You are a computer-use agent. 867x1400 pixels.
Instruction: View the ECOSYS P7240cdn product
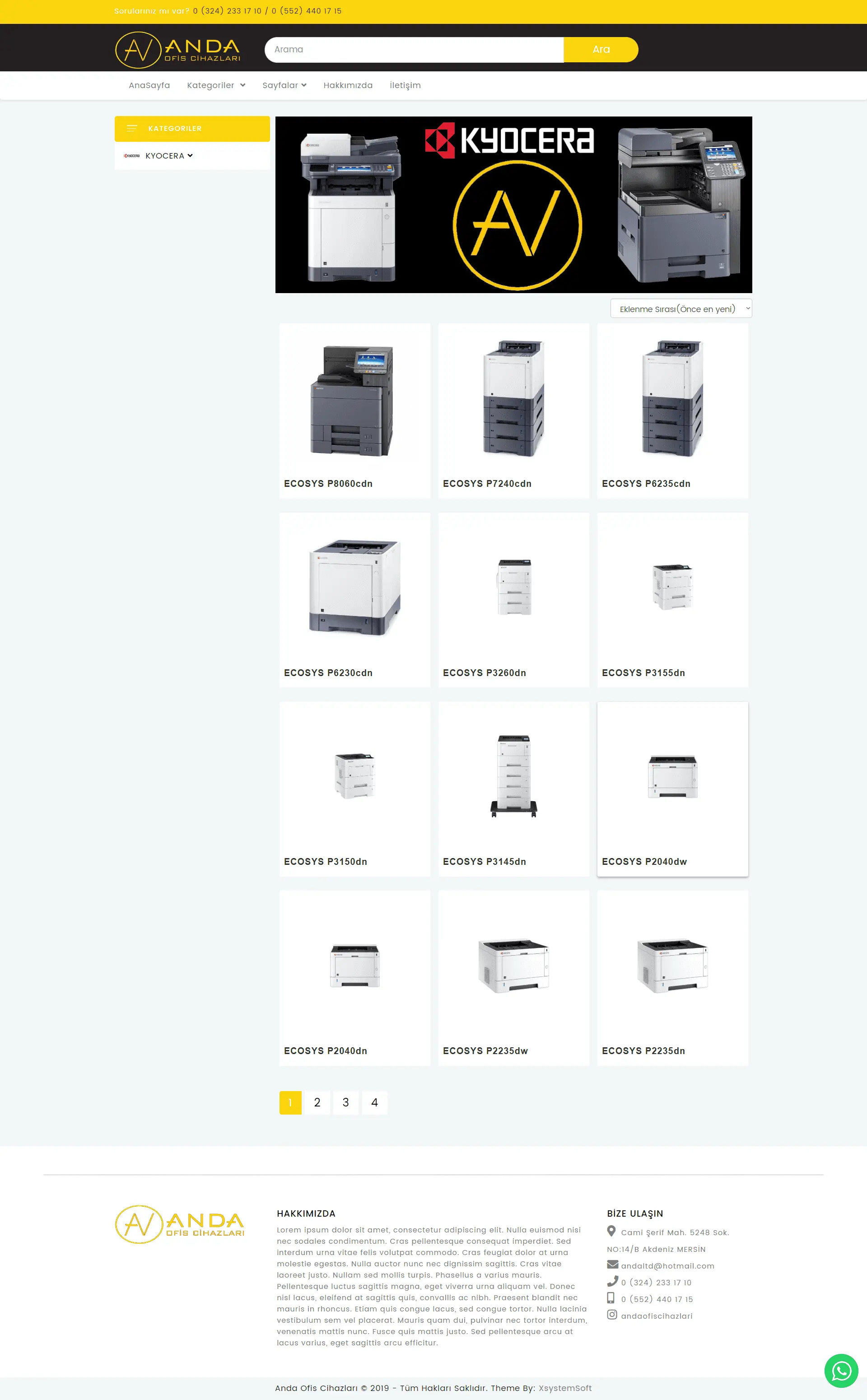[x=513, y=410]
